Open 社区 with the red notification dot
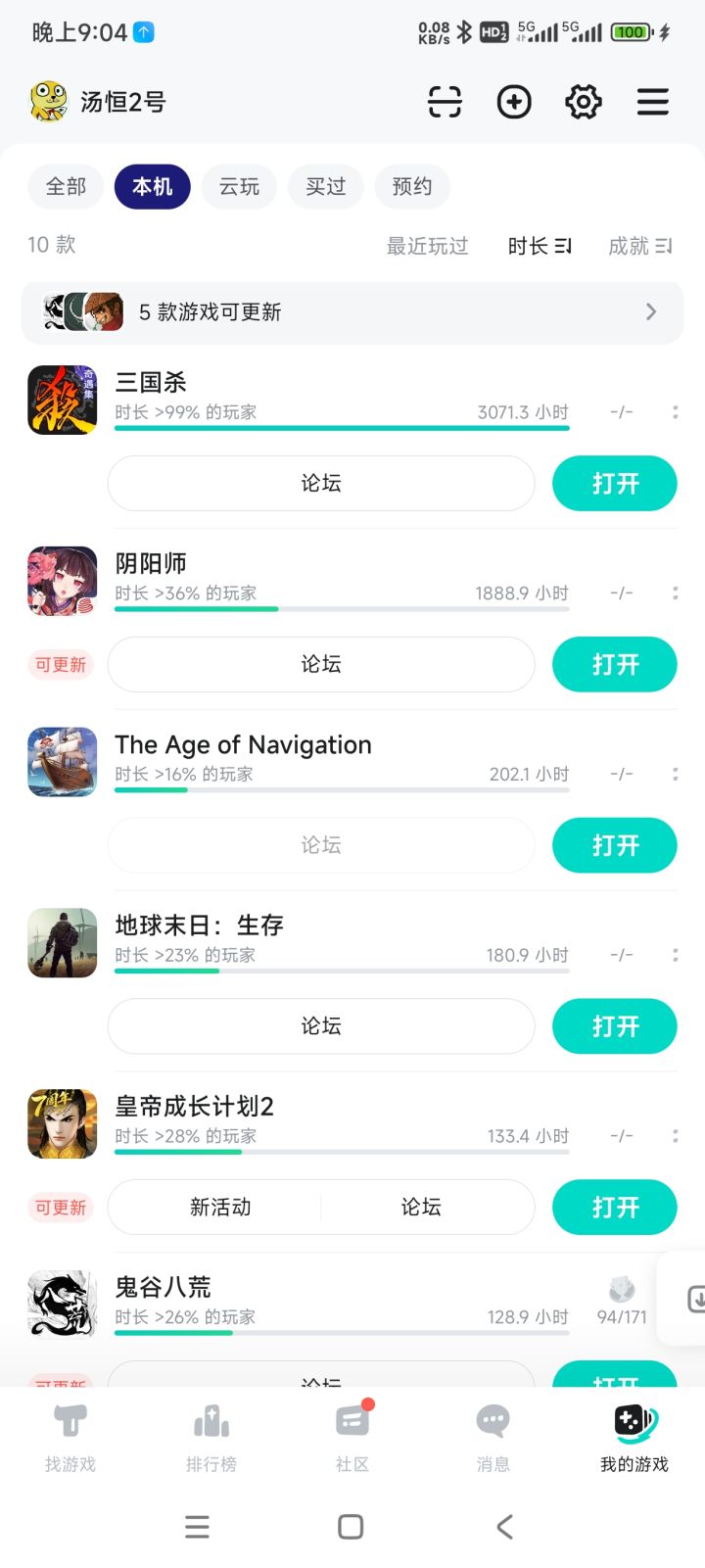This screenshot has height=1568, width=705. (x=352, y=1436)
